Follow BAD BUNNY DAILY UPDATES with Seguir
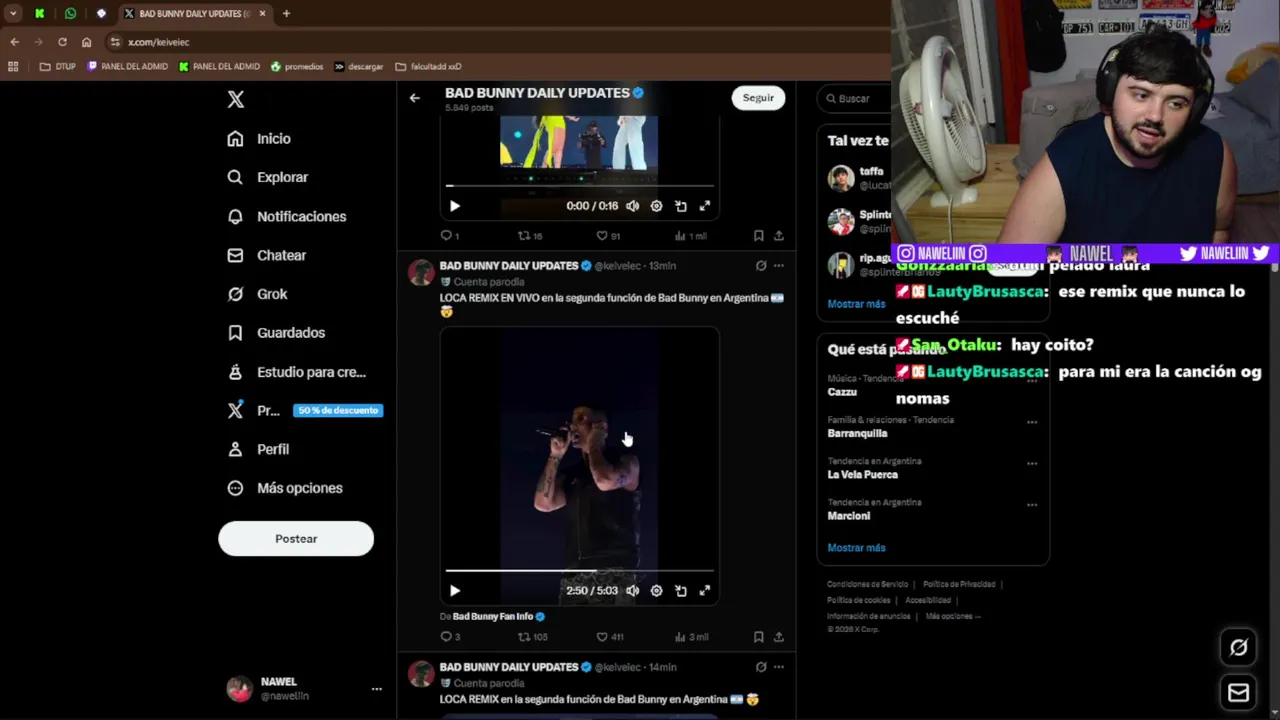Viewport: 1280px width, 720px height. [758, 98]
